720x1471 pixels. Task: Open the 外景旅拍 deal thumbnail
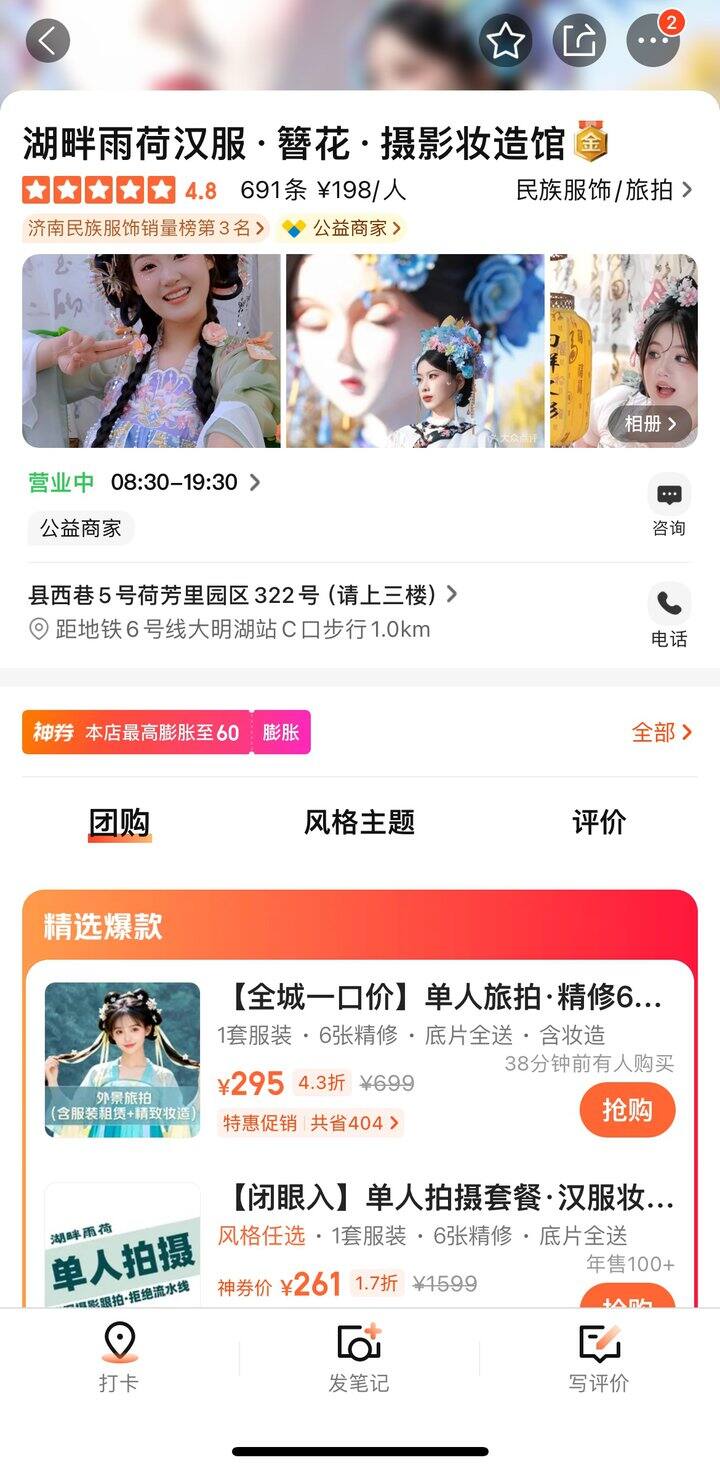(120, 1054)
